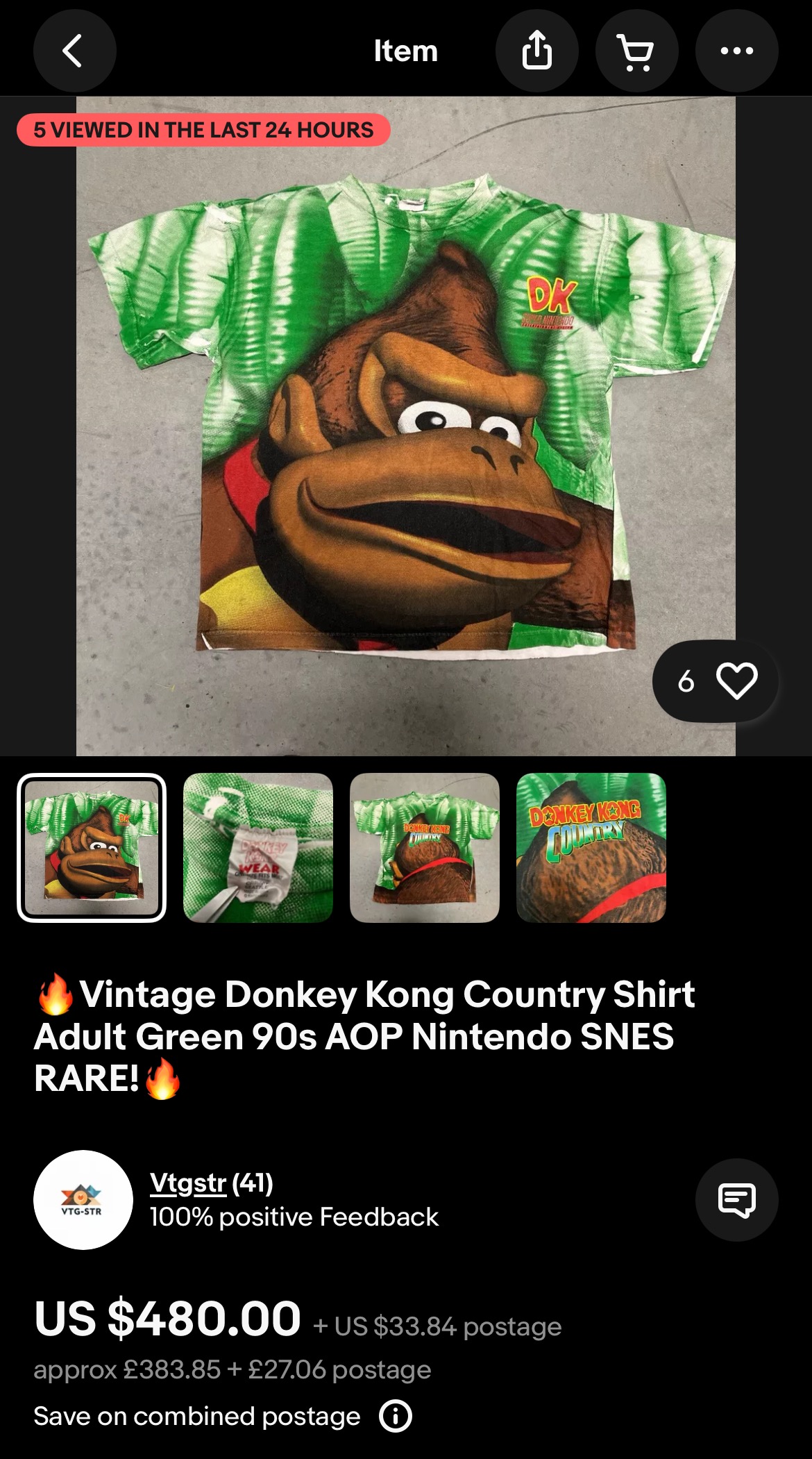Open seller Vtgstr's profile link

point(188,1182)
